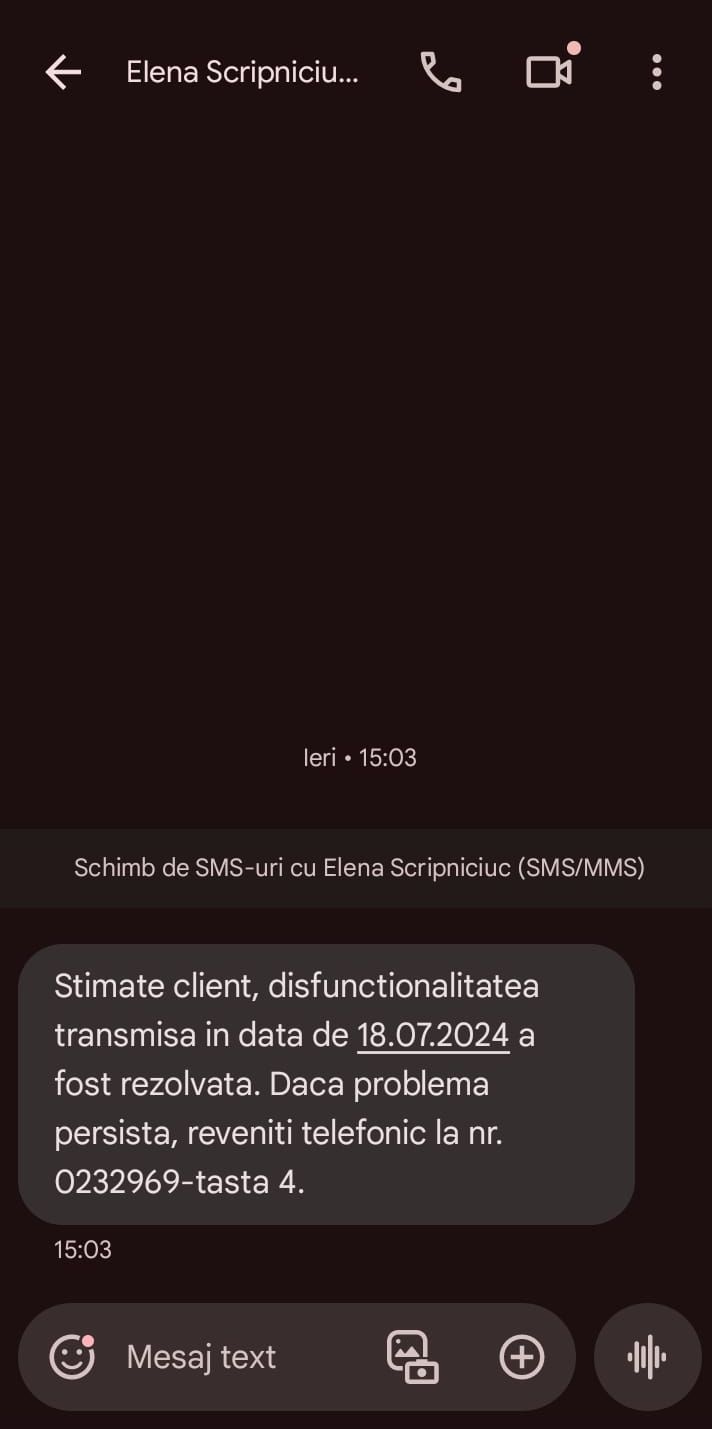
Task: Open the emoji picker
Action: (x=72, y=1357)
